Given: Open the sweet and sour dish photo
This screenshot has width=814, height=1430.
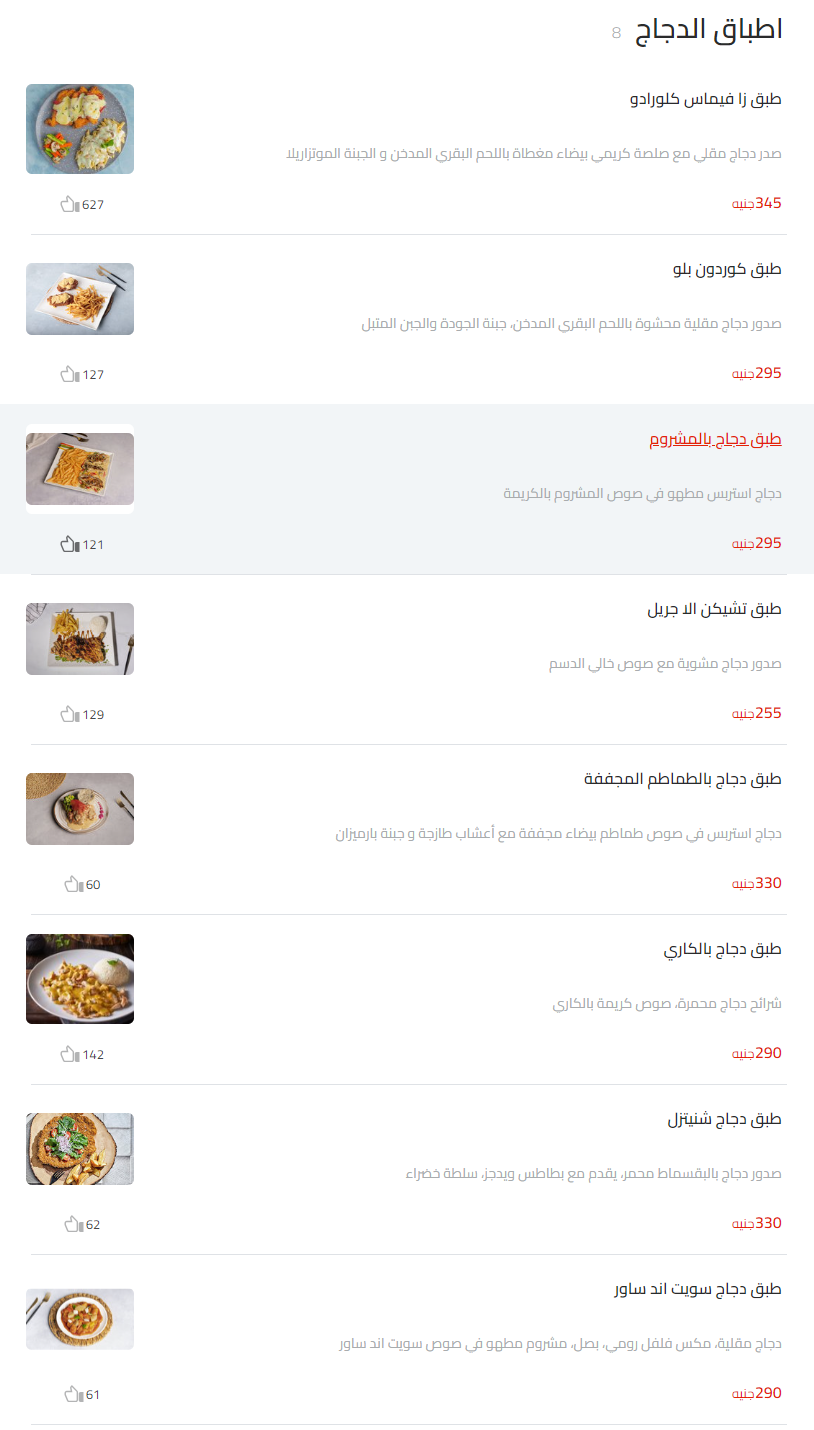Looking at the screenshot, I should click(80, 1319).
